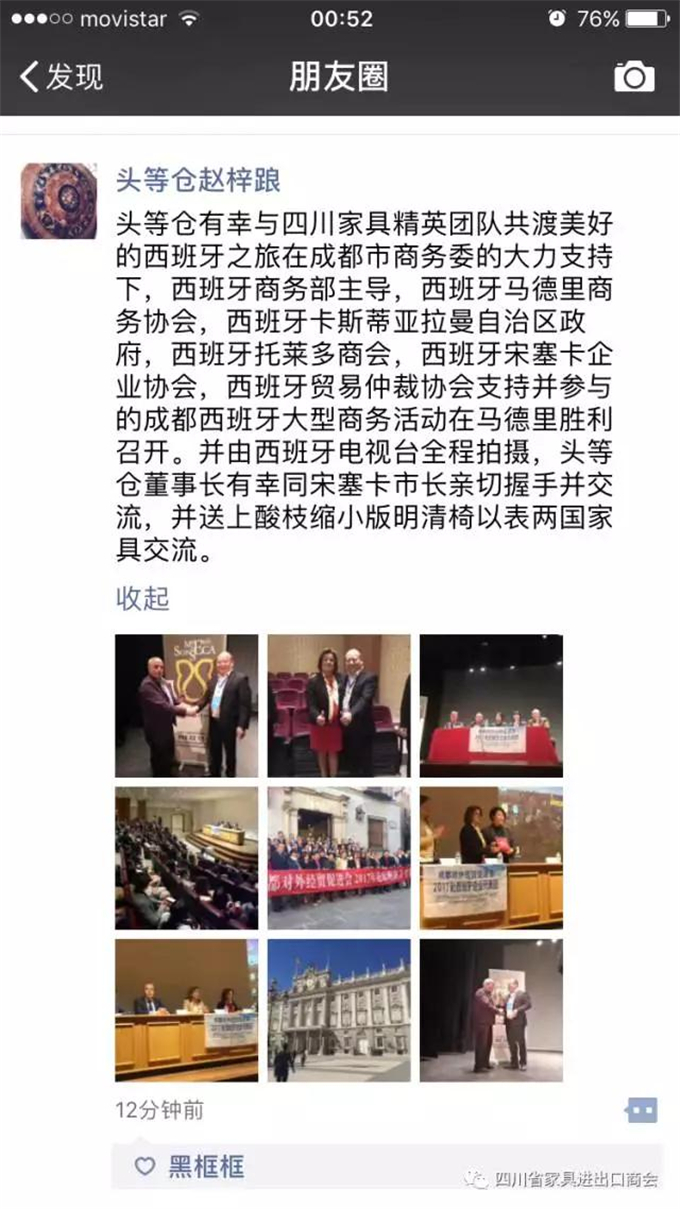
Task: Open 黑框框's profile from the likes
Action: (205, 1166)
